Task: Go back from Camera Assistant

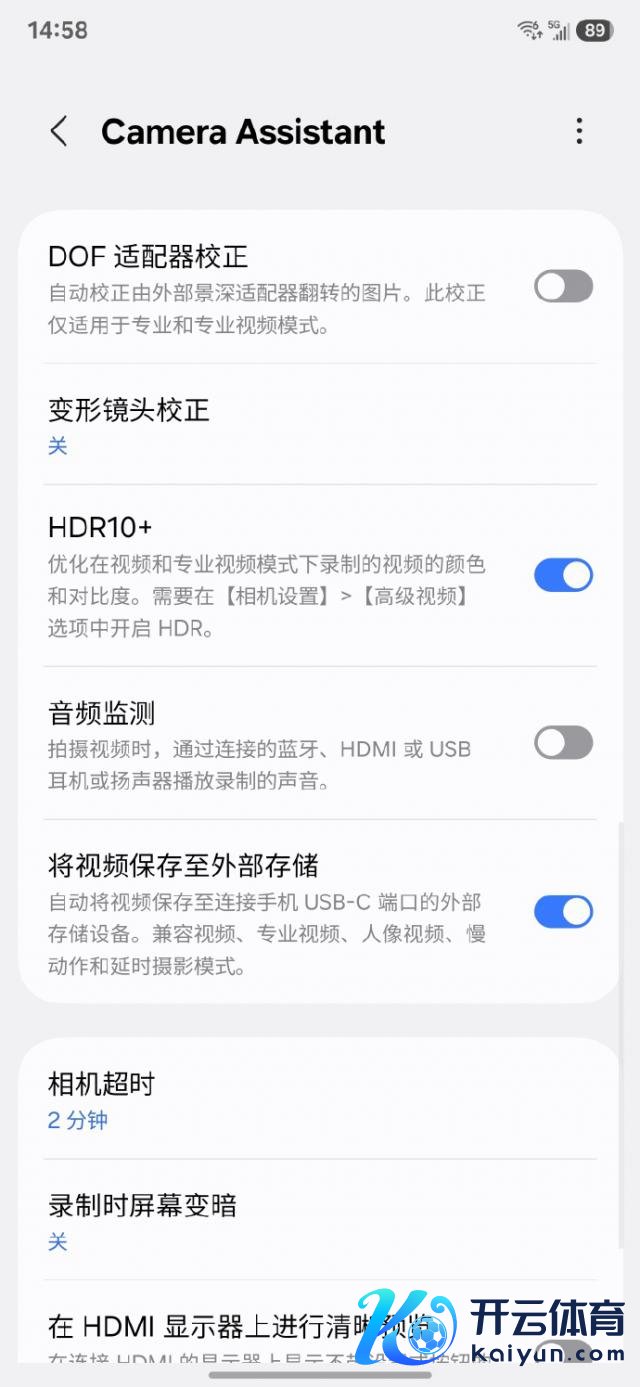Action: (59, 132)
